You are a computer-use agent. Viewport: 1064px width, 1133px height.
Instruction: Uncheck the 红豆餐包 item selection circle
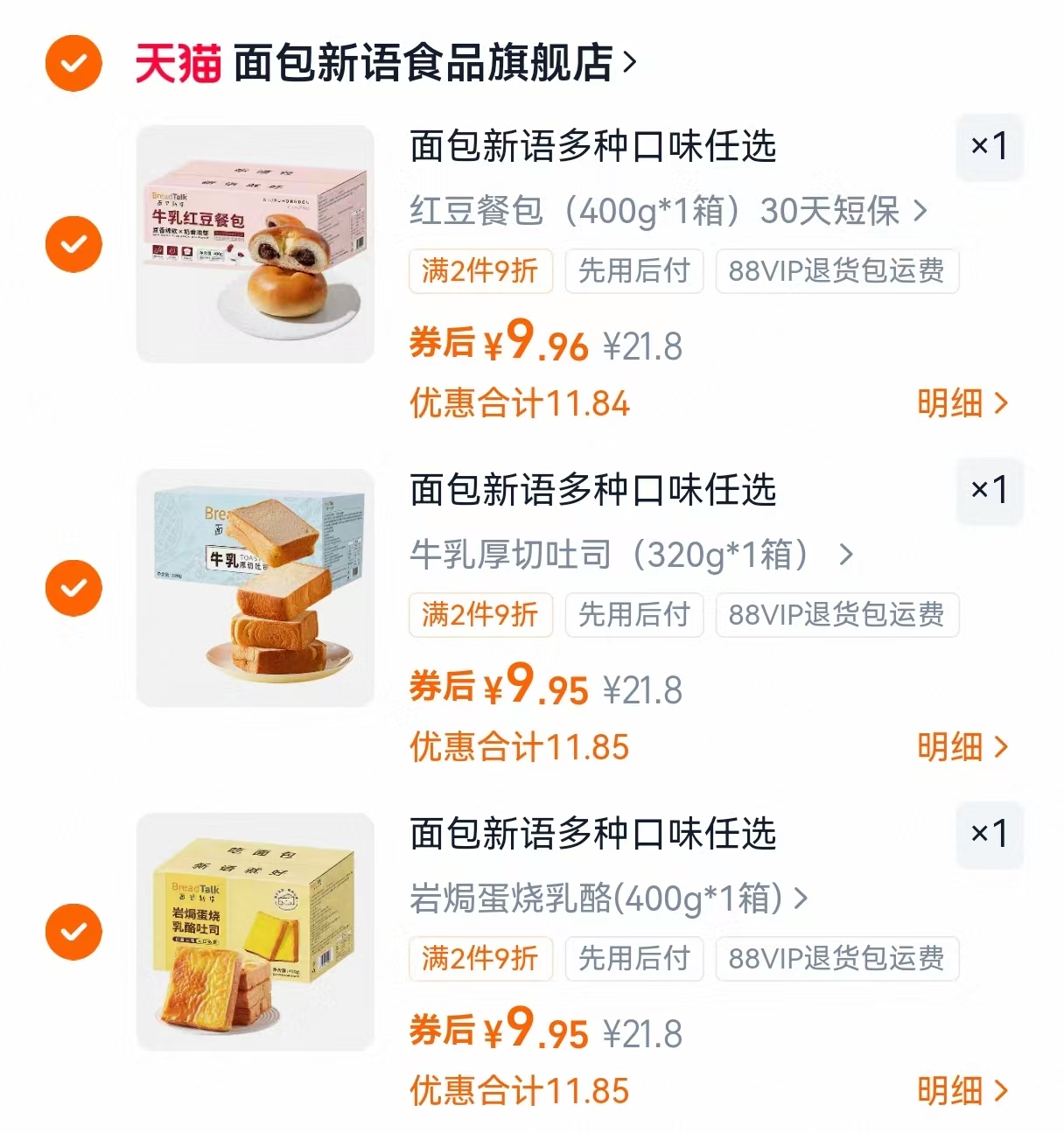73,244
